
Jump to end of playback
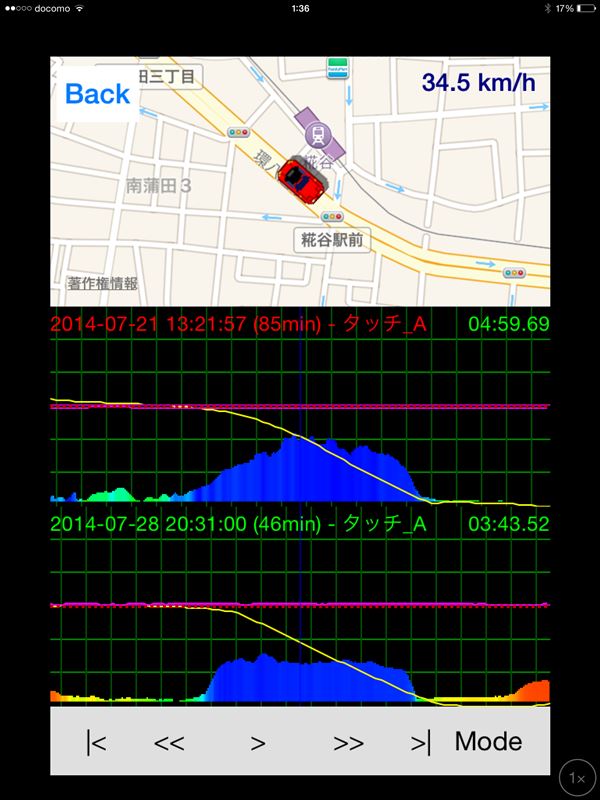(421, 742)
